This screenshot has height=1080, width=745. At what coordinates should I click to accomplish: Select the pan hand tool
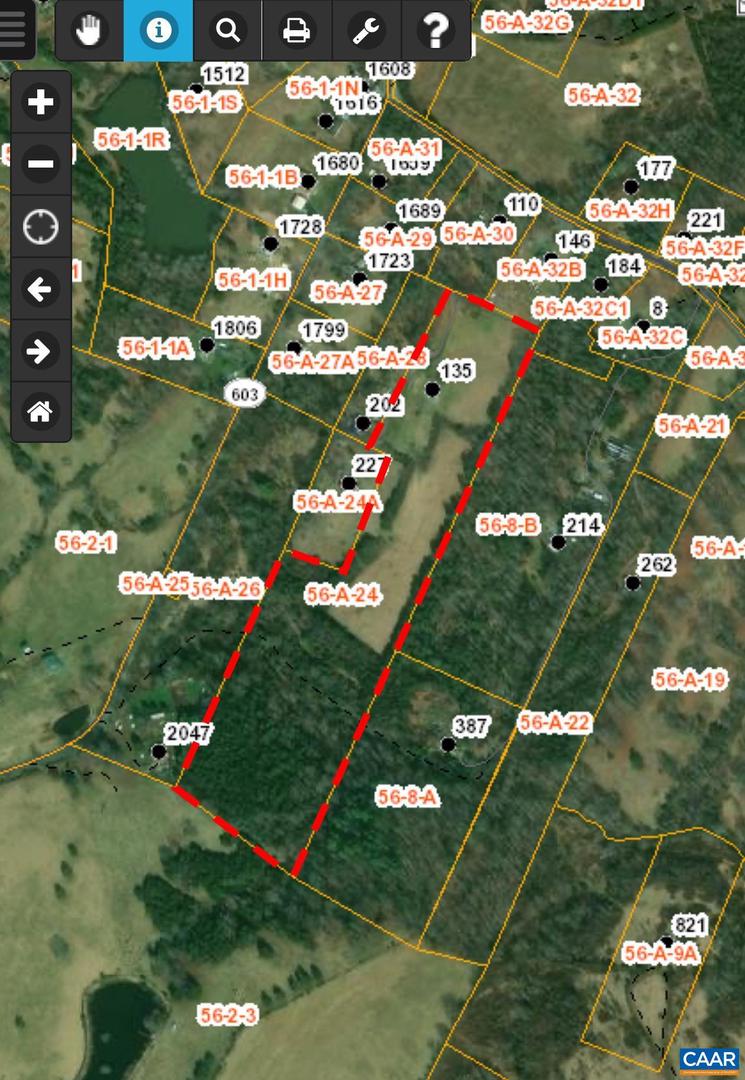click(x=89, y=31)
